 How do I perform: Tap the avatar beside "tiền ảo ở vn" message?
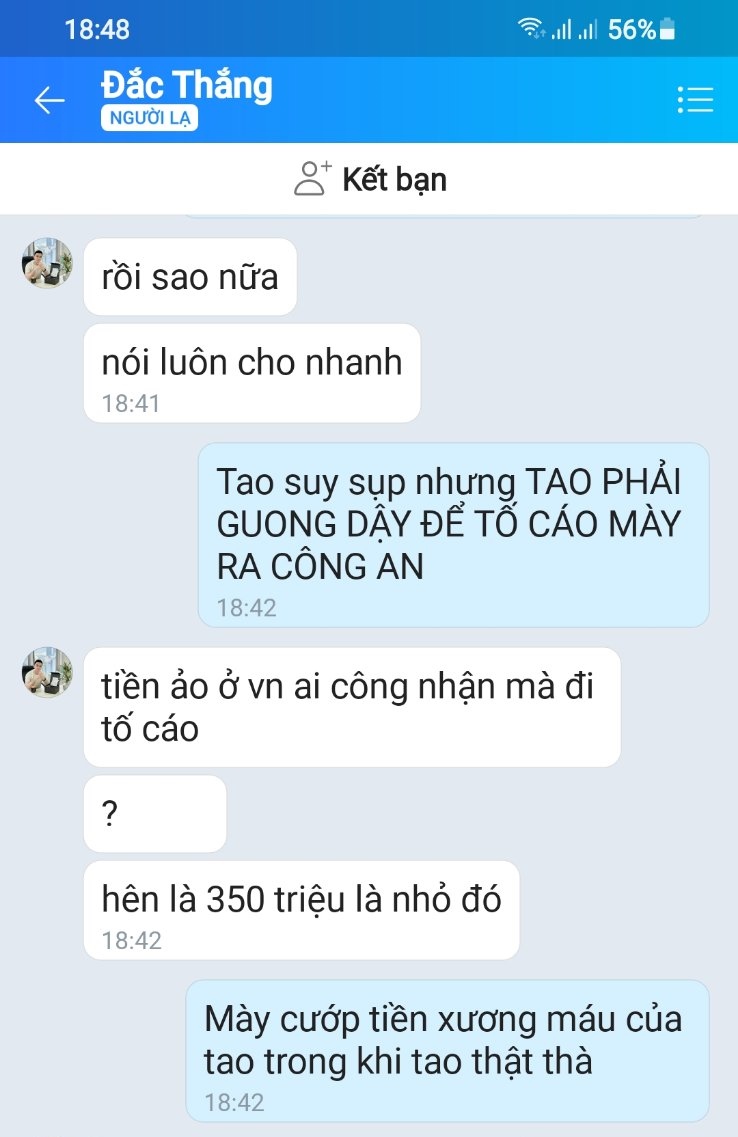[x=47, y=673]
